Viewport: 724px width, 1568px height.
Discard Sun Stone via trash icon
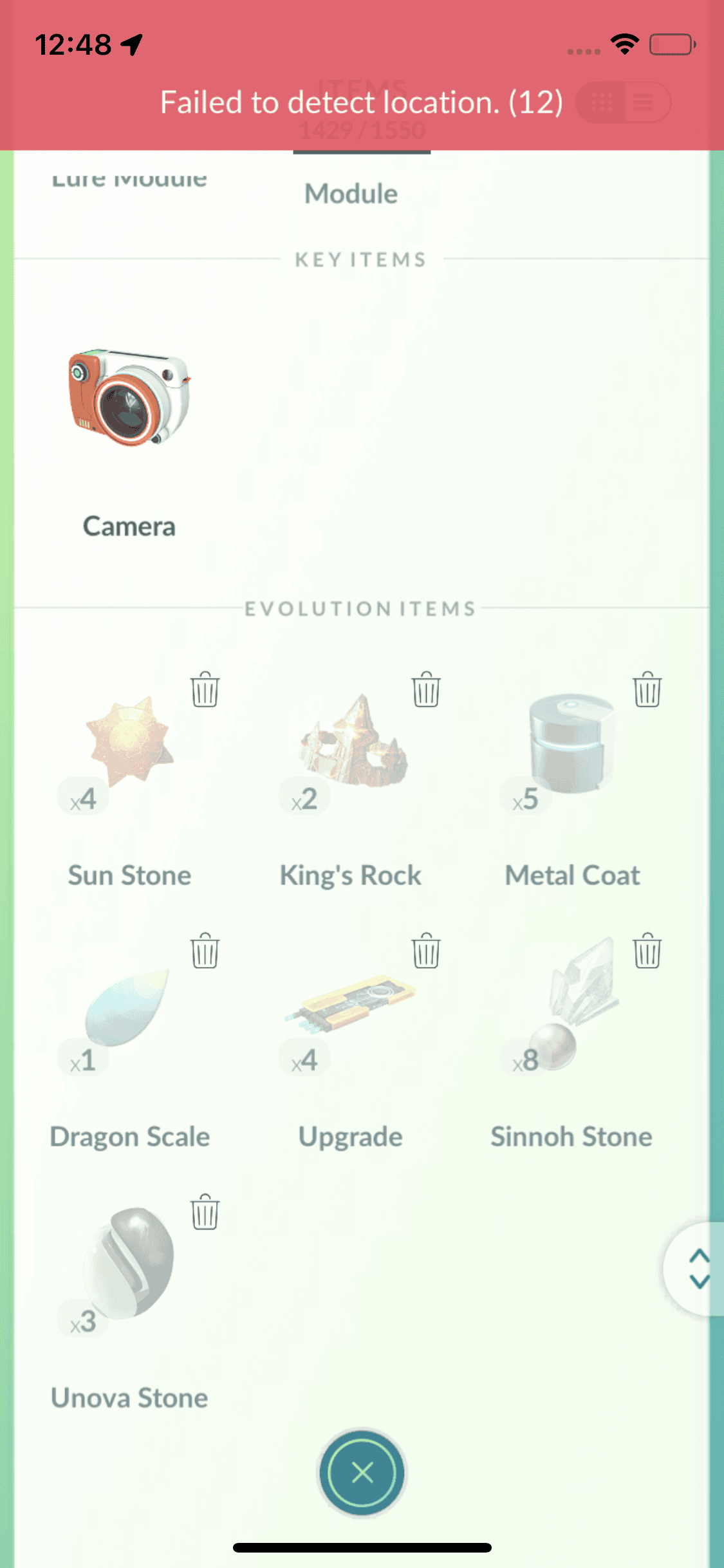[205, 689]
